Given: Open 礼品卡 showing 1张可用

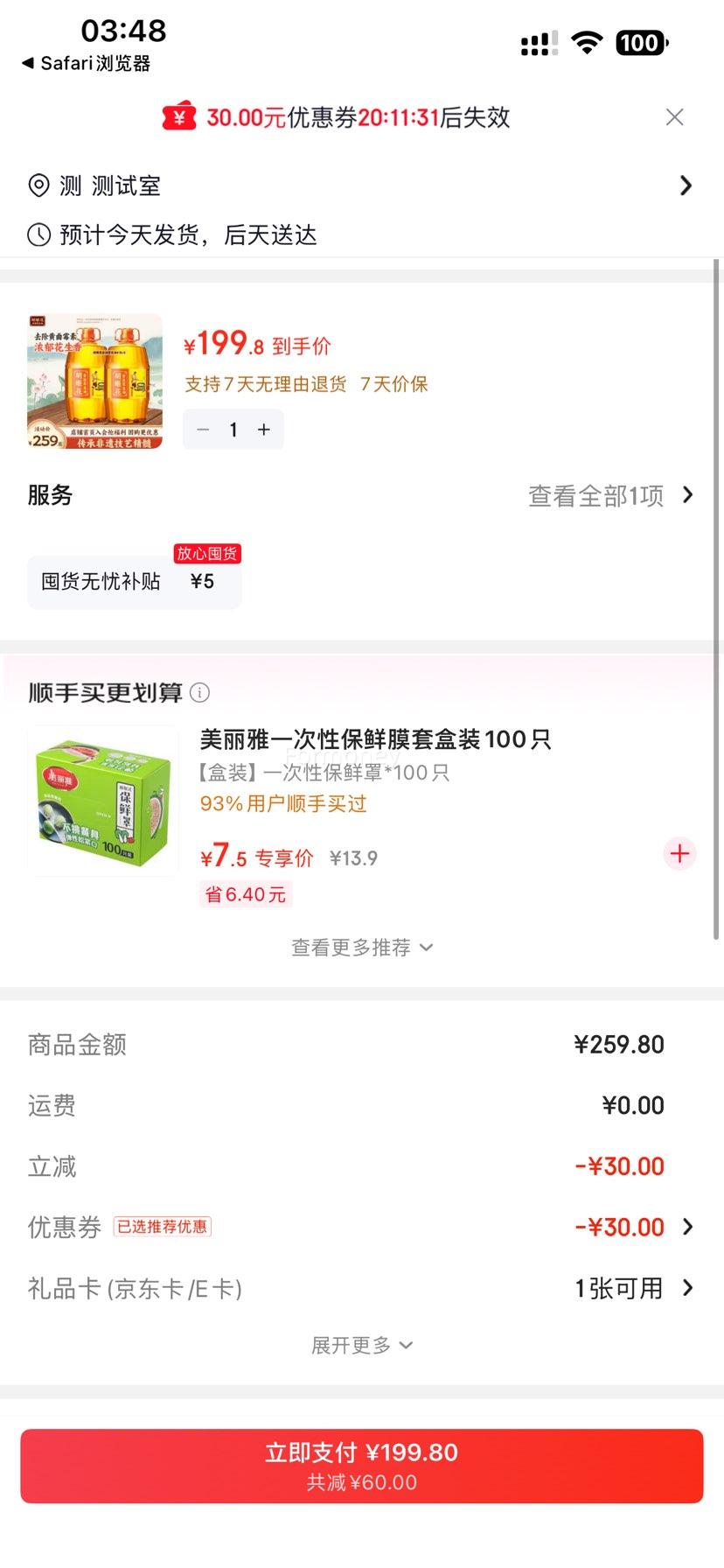Looking at the screenshot, I should (x=637, y=1288).
